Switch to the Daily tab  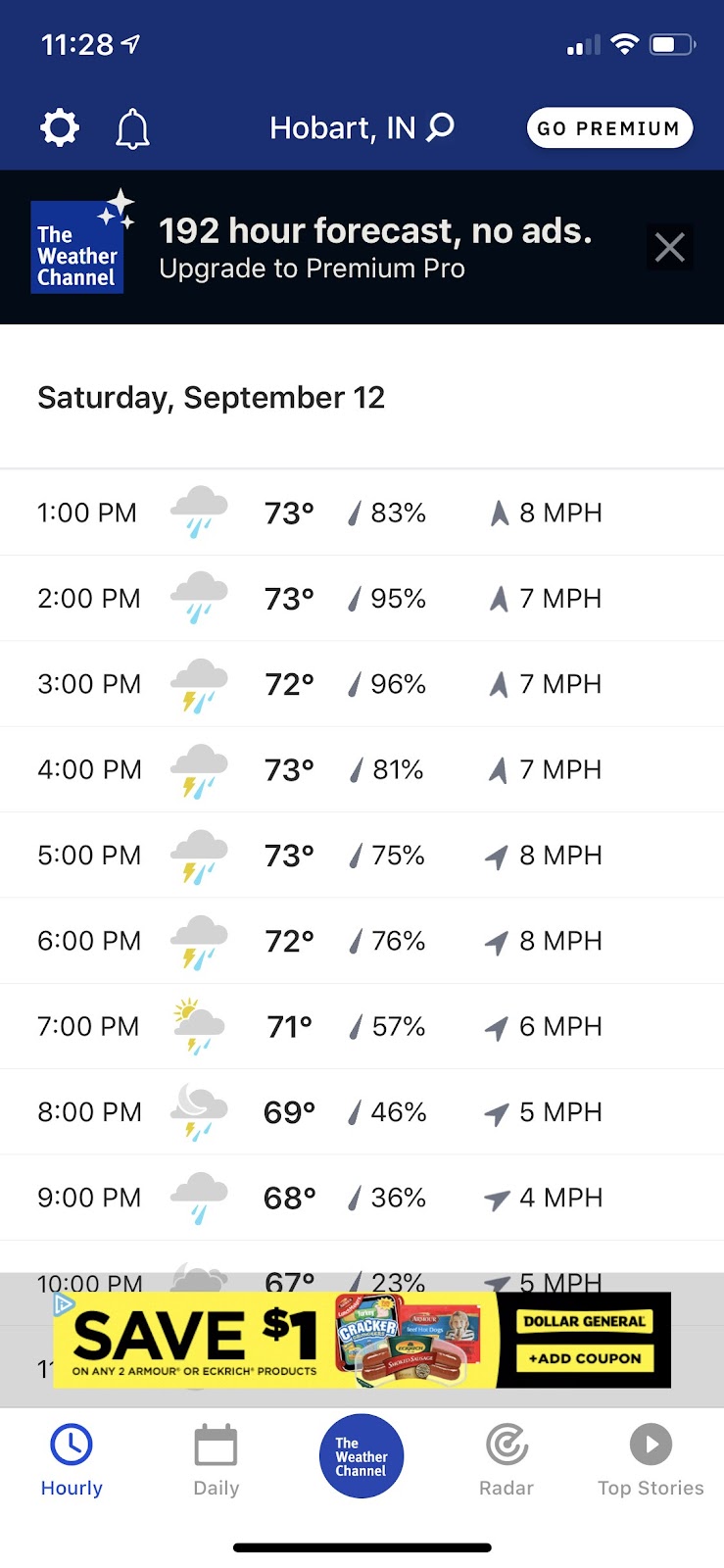point(217,1460)
